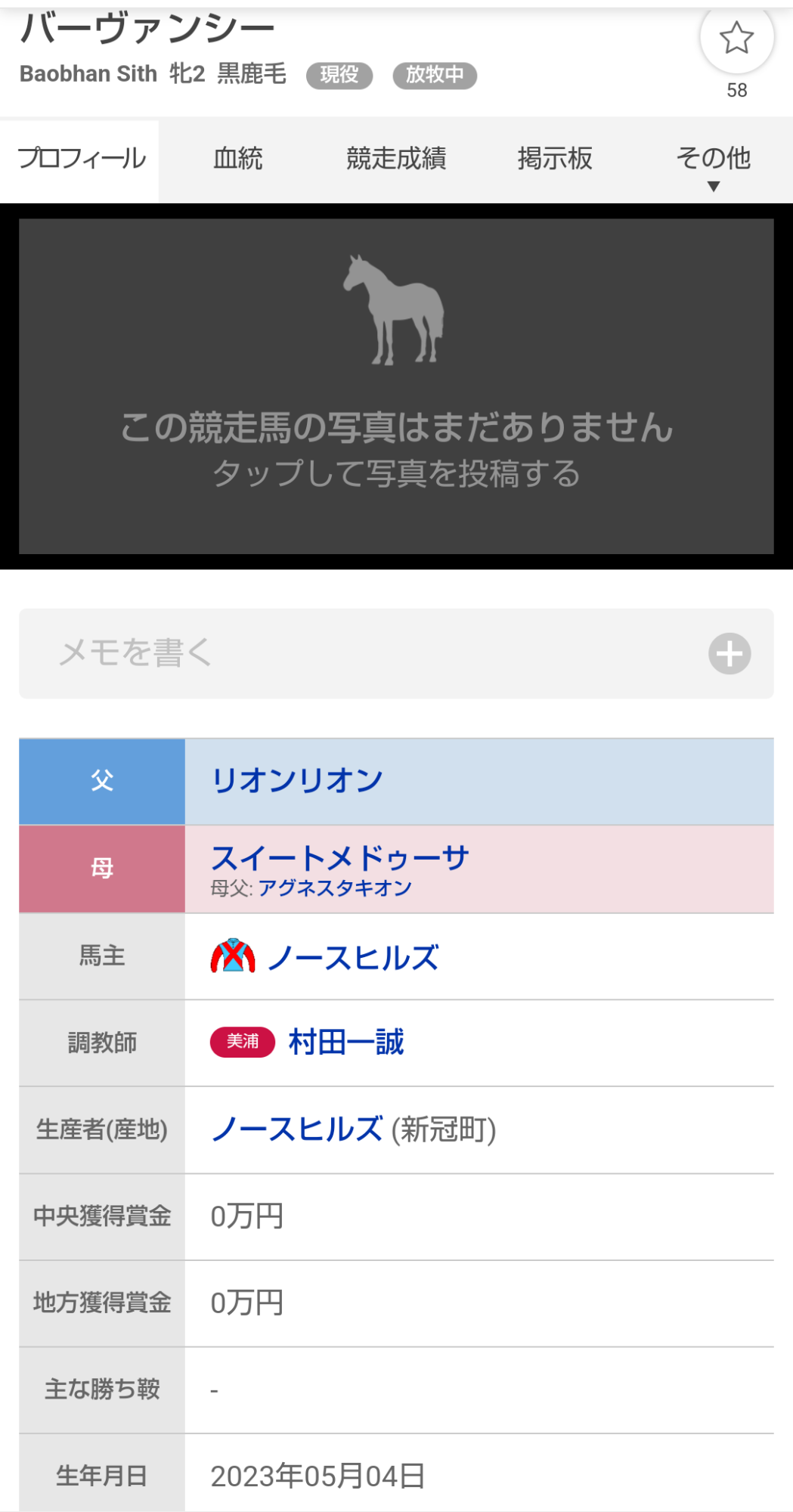Select the プロフィール tab

(x=79, y=159)
